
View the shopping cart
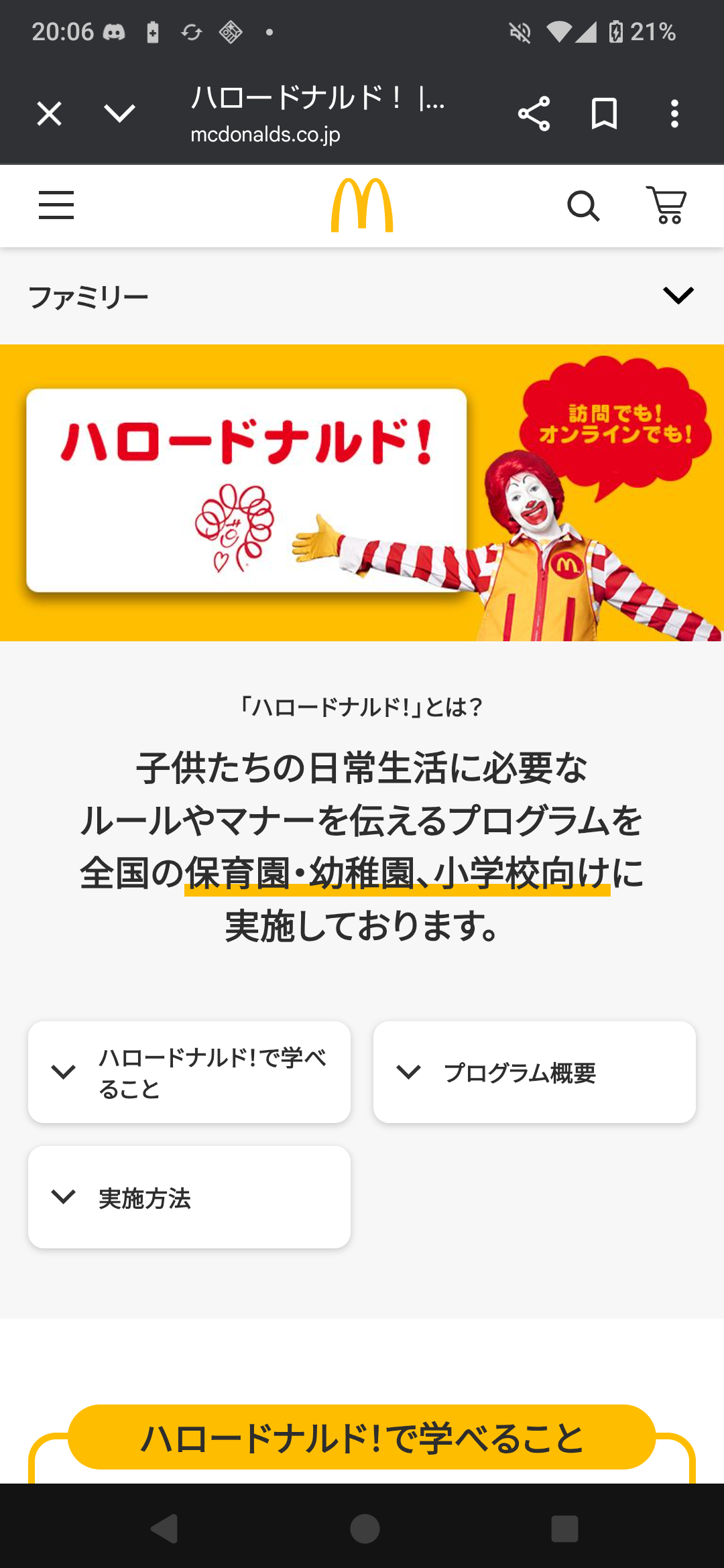click(x=666, y=205)
